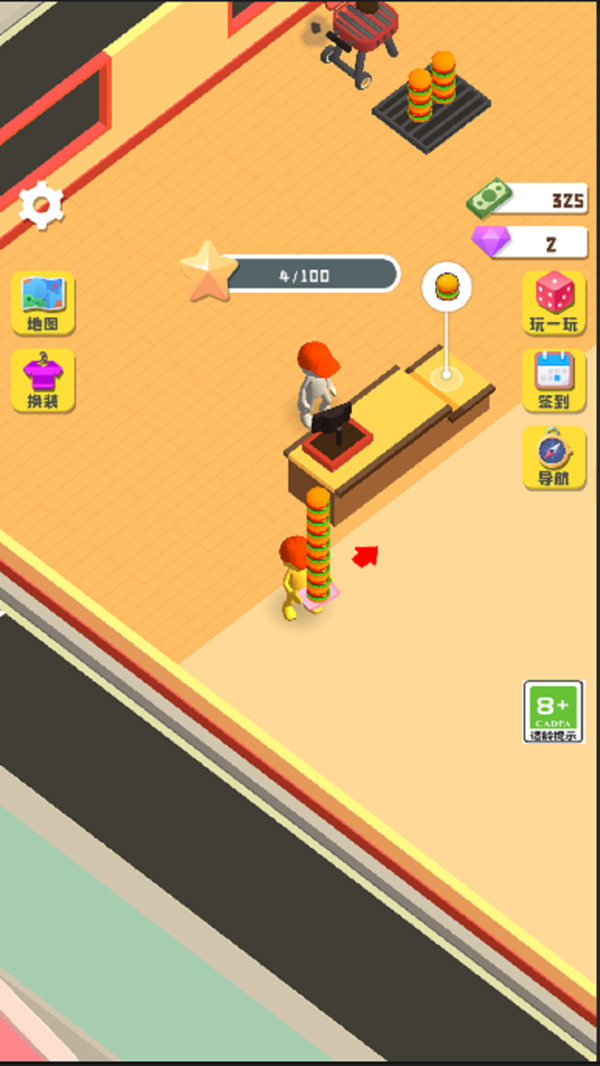Tap the 导航 compass button
The image size is (600, 1066).
point(554,457)
